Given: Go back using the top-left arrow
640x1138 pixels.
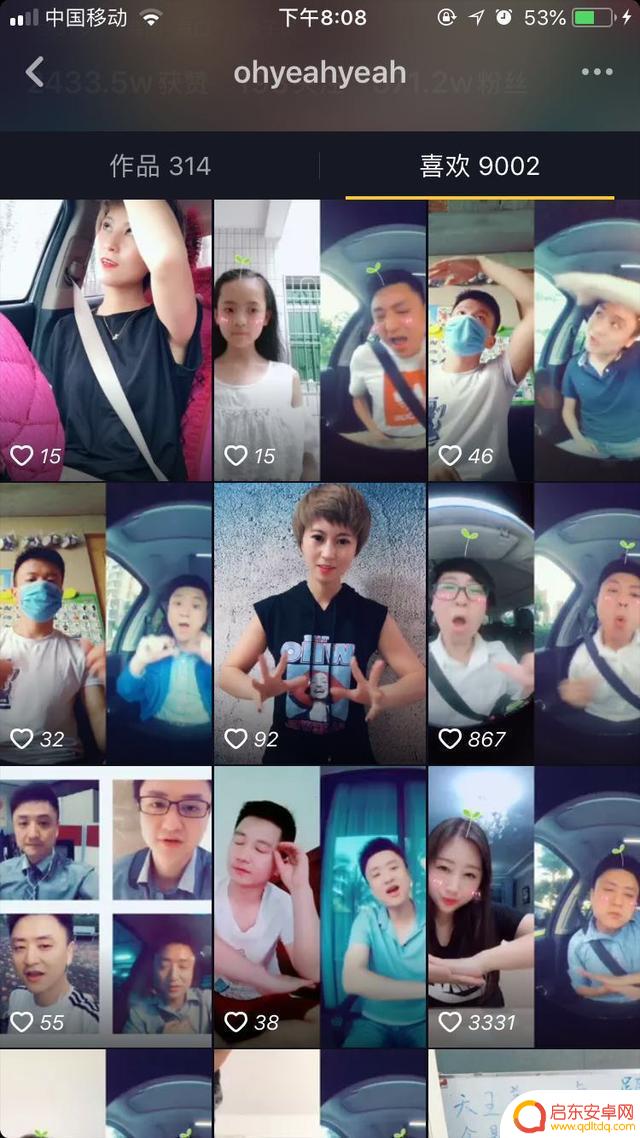Looking at the screenshot, I should click(x=35, y=72).
